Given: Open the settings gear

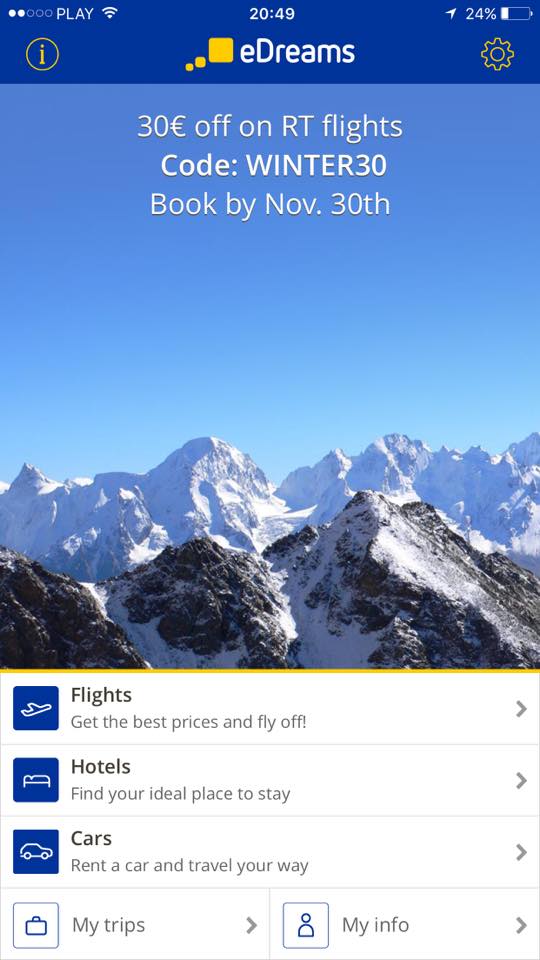Looking at the screenshot, I should pos(497,54).
